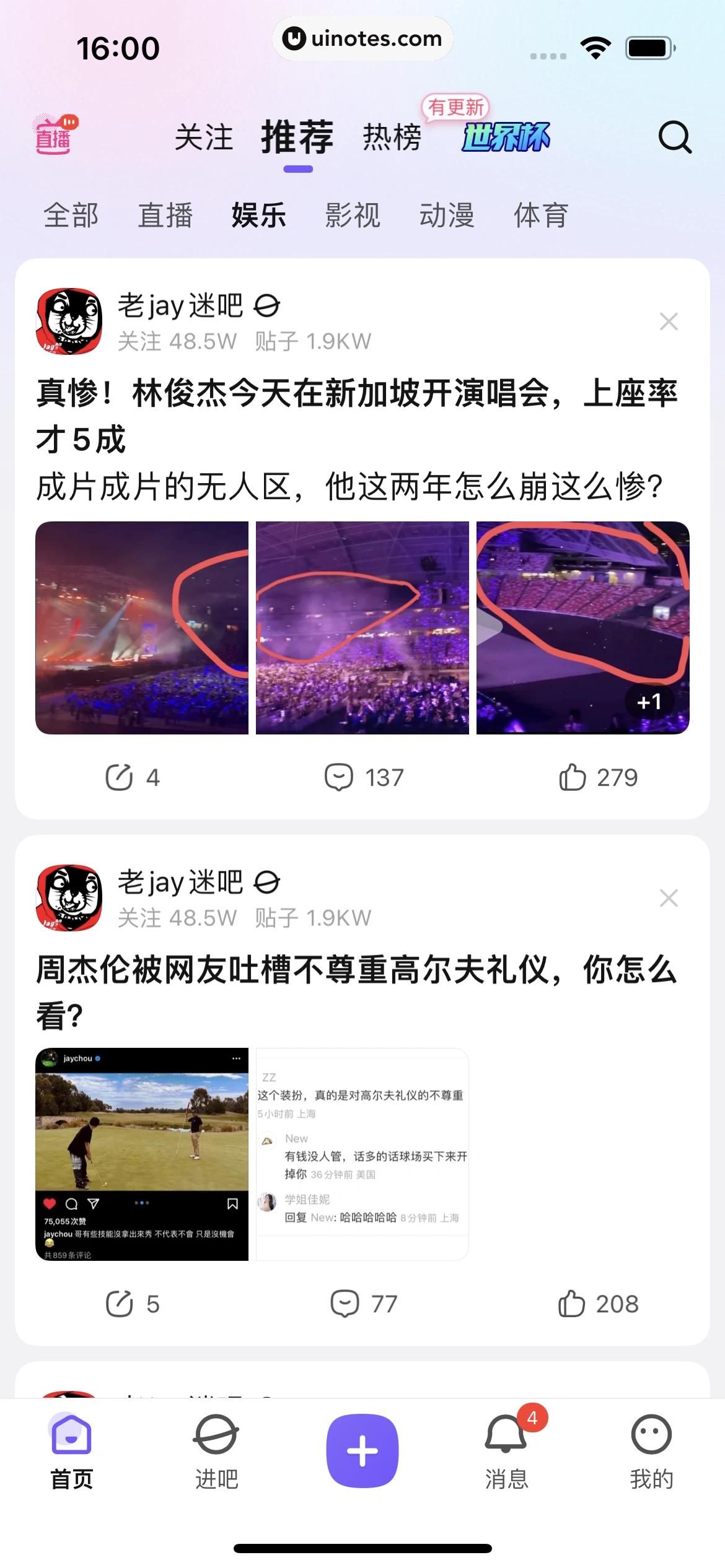Select the 全部 category

(71, 216)
